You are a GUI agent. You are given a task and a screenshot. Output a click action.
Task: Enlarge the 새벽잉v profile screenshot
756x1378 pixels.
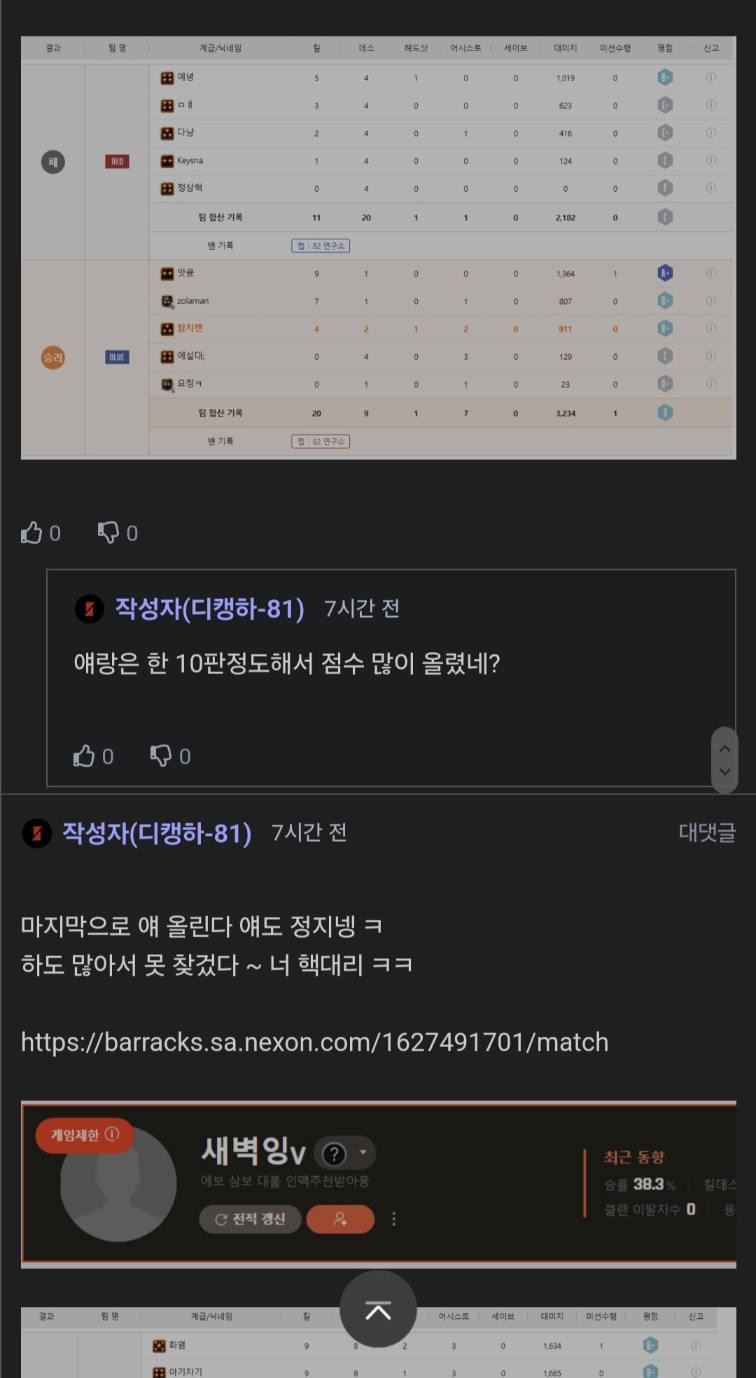click(378, 1184)
